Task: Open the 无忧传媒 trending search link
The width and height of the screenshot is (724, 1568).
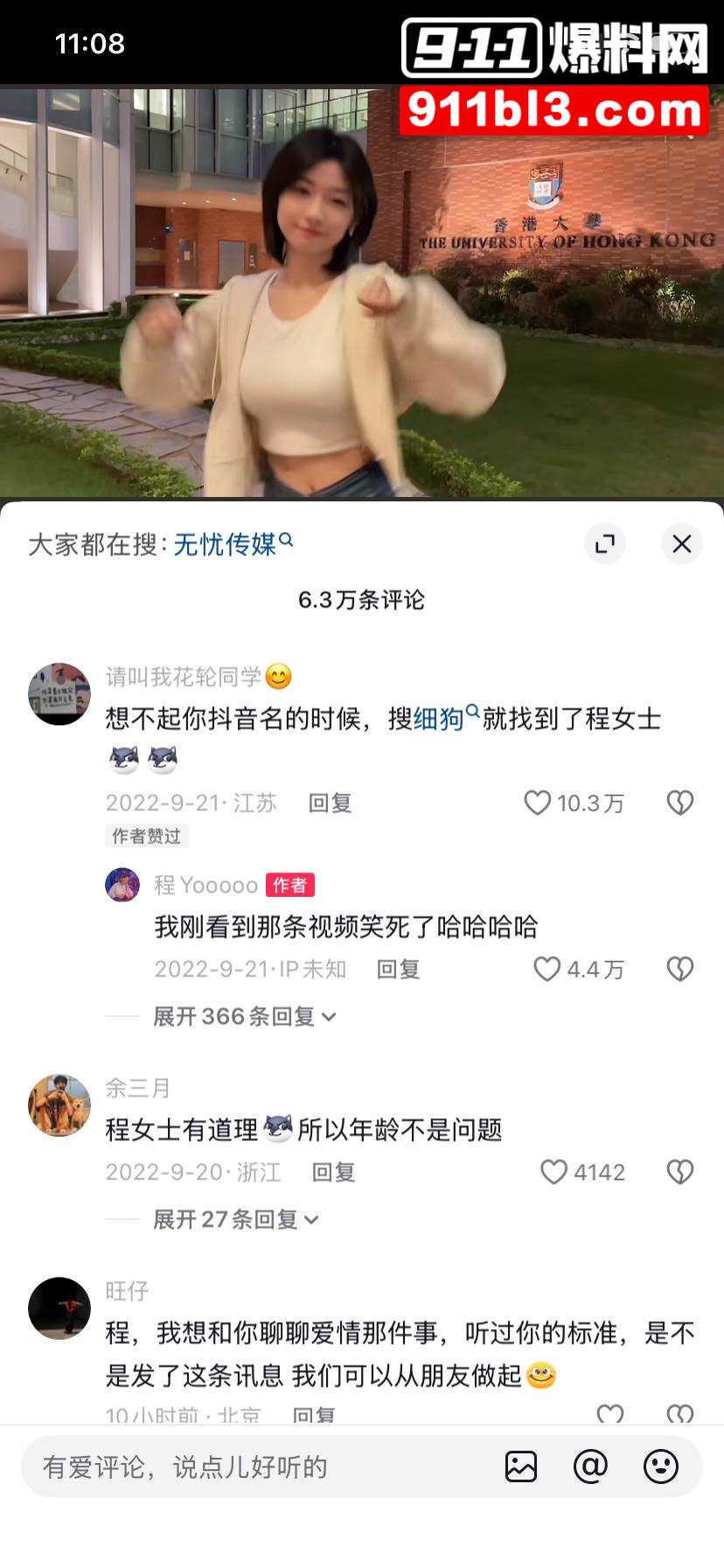Action: pyautogui.click(x=229, y=542)
